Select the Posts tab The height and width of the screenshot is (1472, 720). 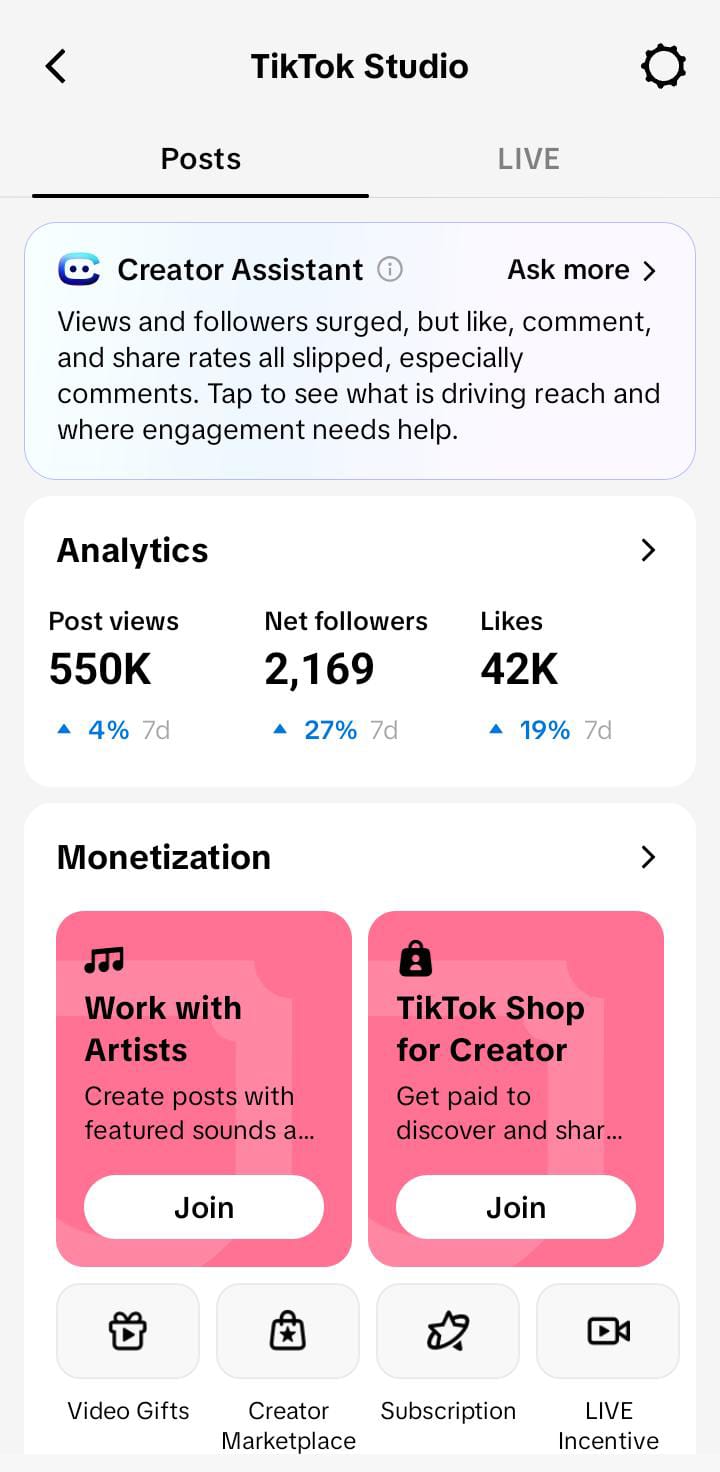(201, 159)
